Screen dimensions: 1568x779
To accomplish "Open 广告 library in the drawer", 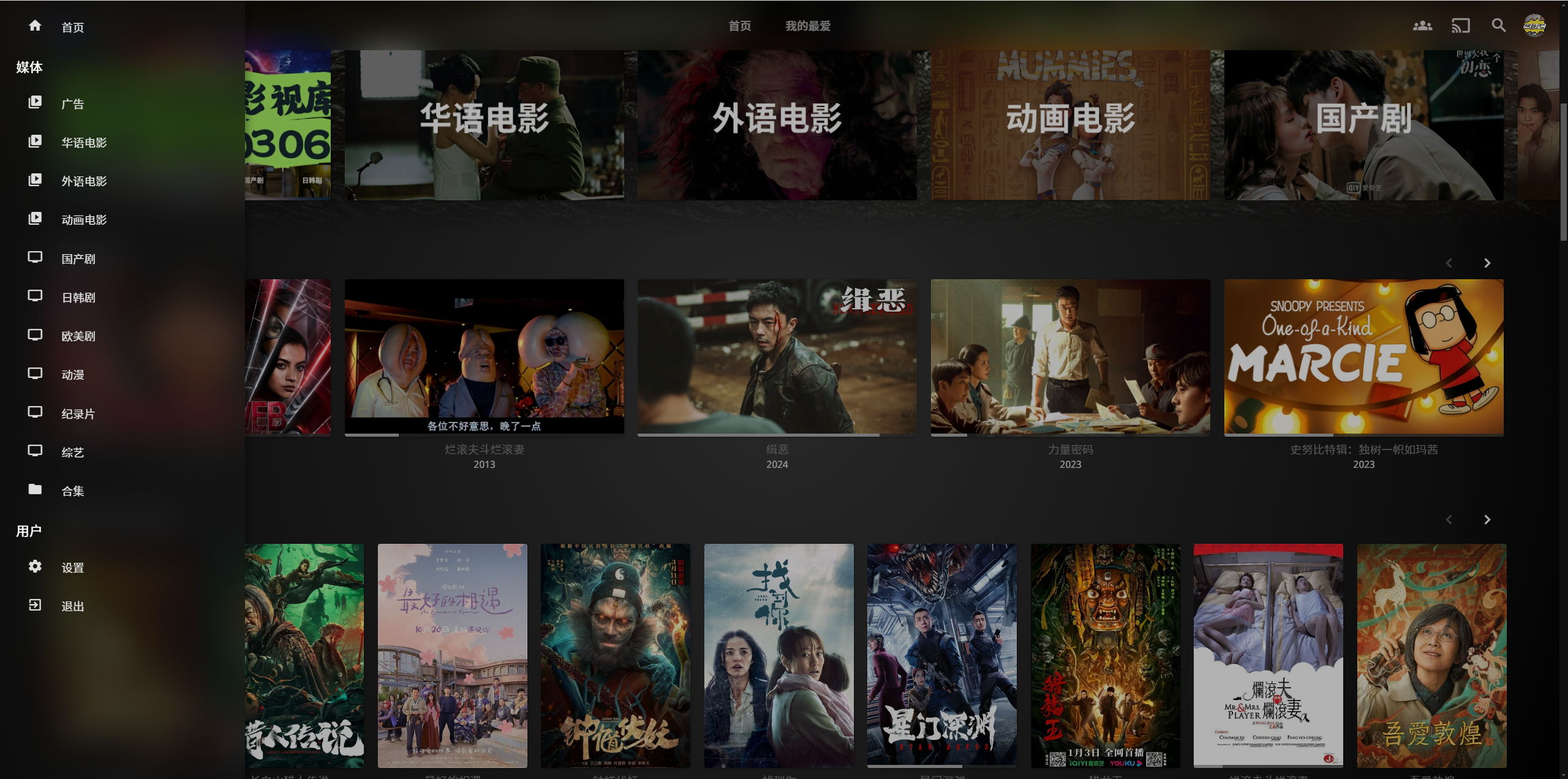I will pos(72,103).
